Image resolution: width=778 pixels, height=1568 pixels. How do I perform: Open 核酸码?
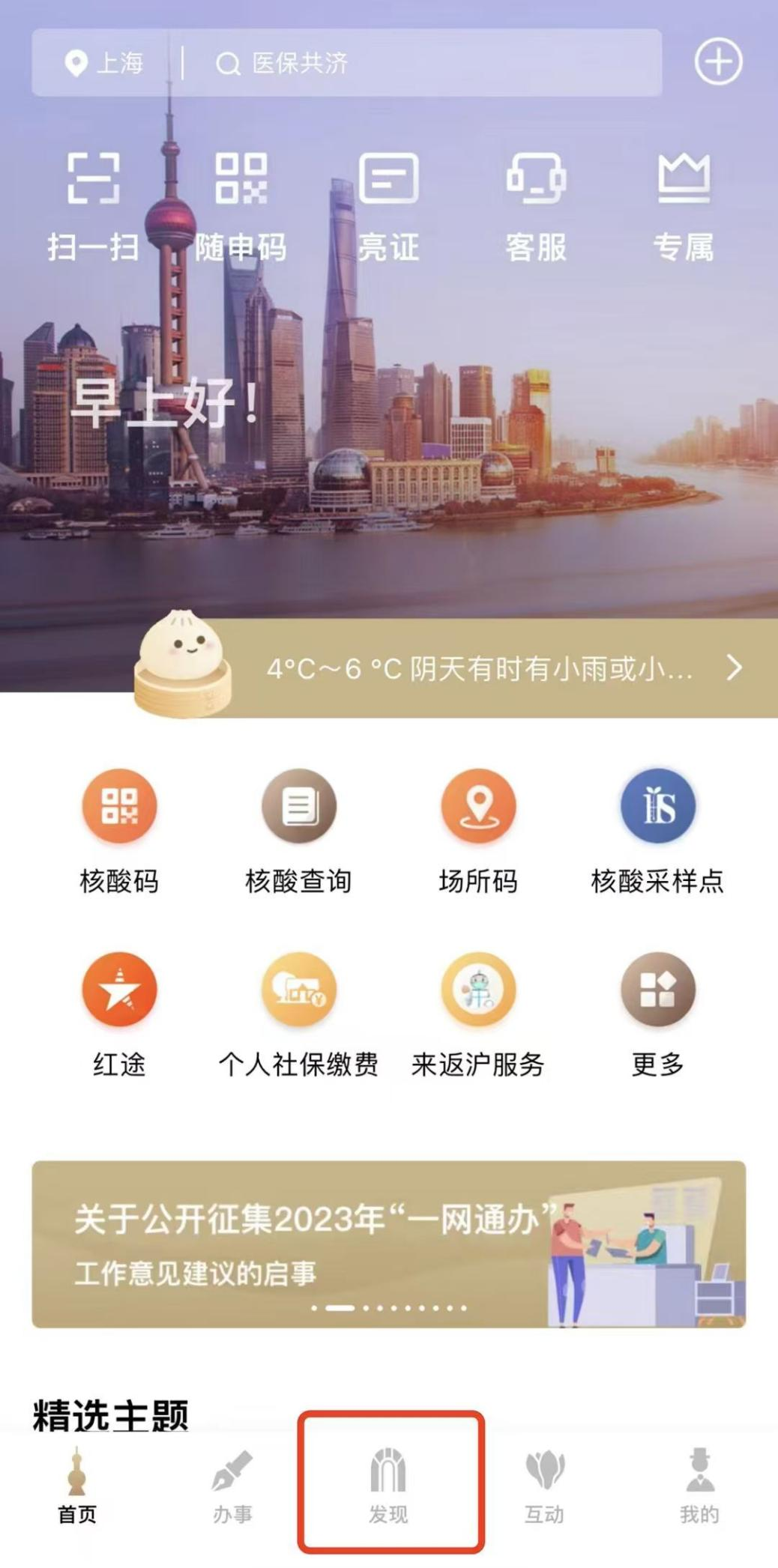pos(119,829)
